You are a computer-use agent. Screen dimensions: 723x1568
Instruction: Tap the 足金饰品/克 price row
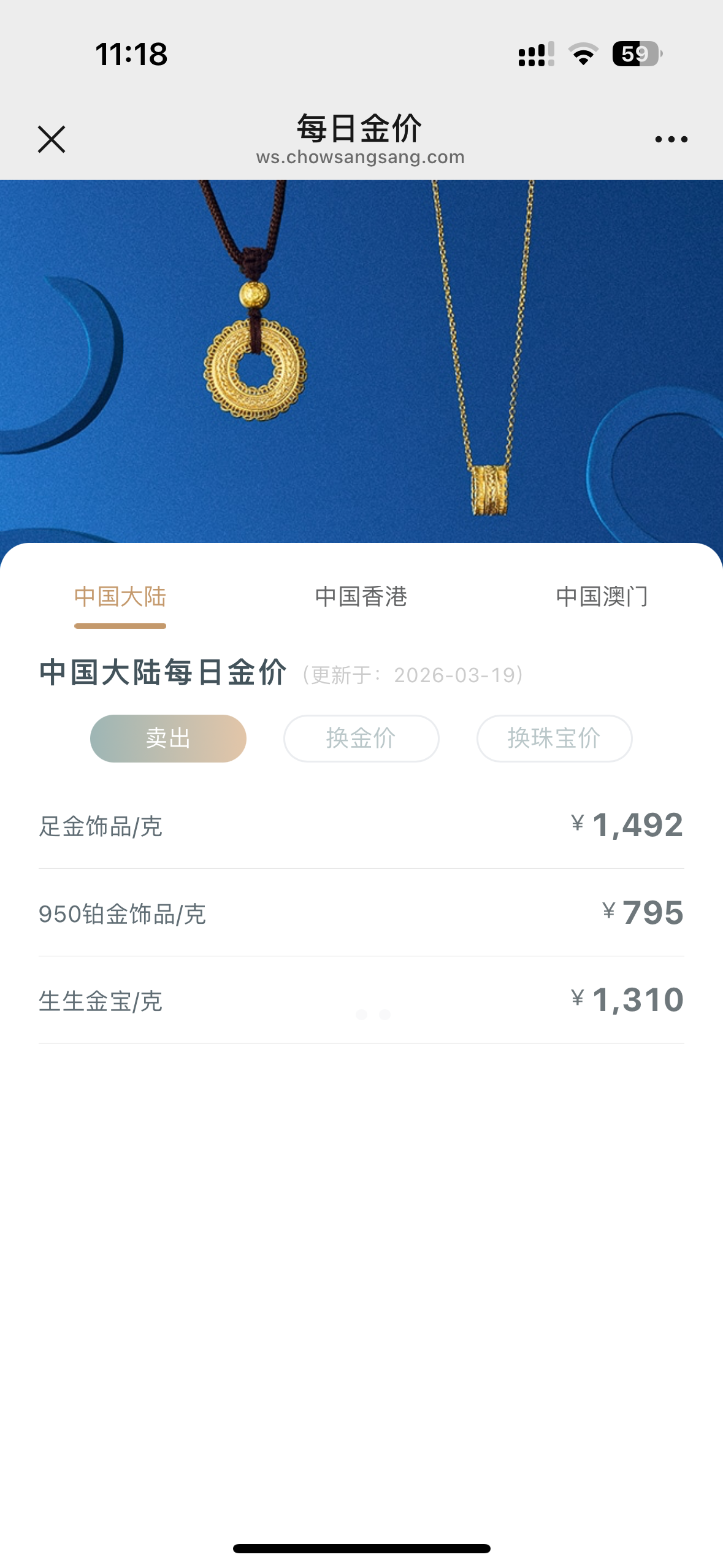361,824
